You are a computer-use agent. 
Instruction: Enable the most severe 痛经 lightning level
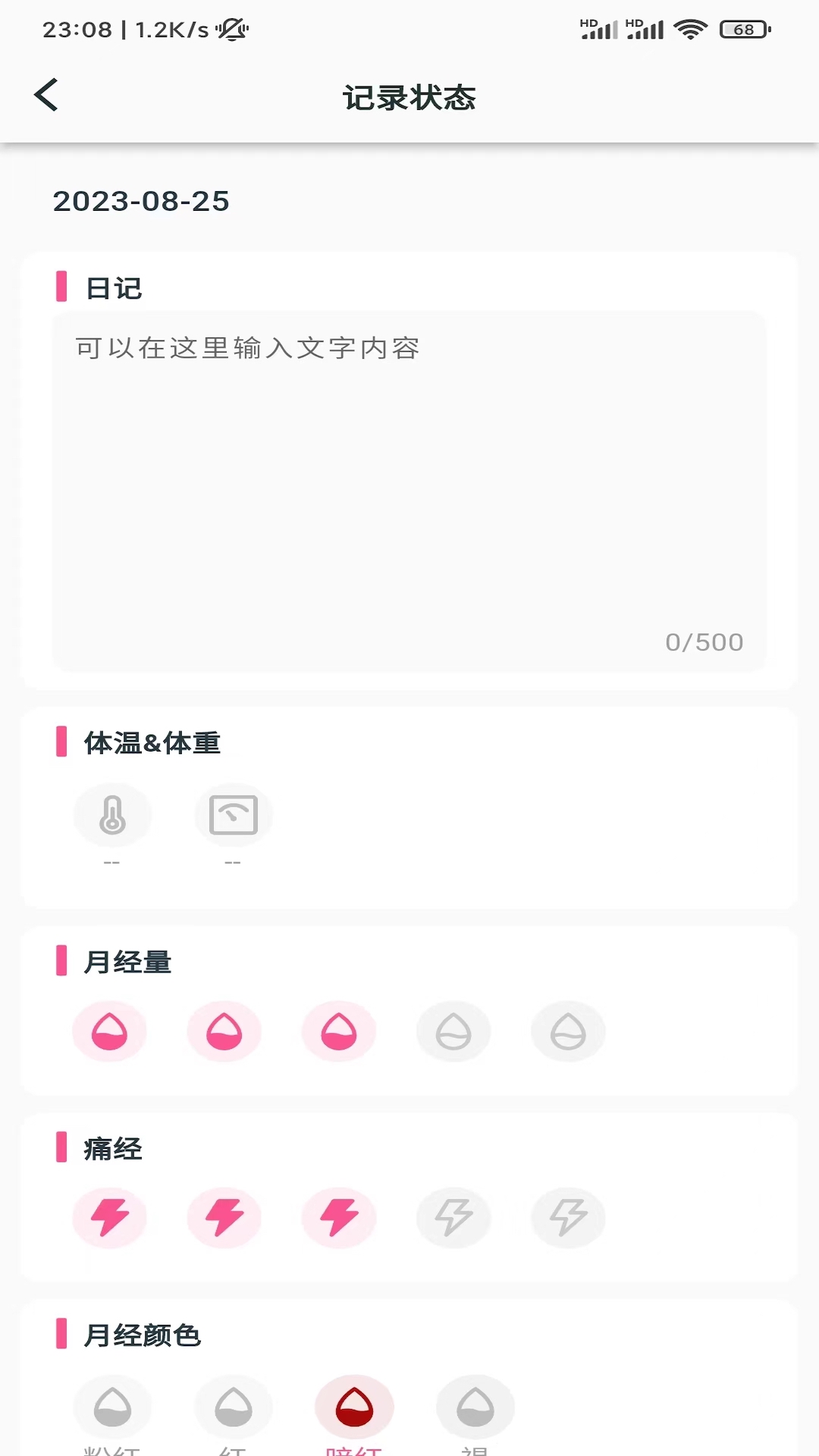pos(567,1216)
